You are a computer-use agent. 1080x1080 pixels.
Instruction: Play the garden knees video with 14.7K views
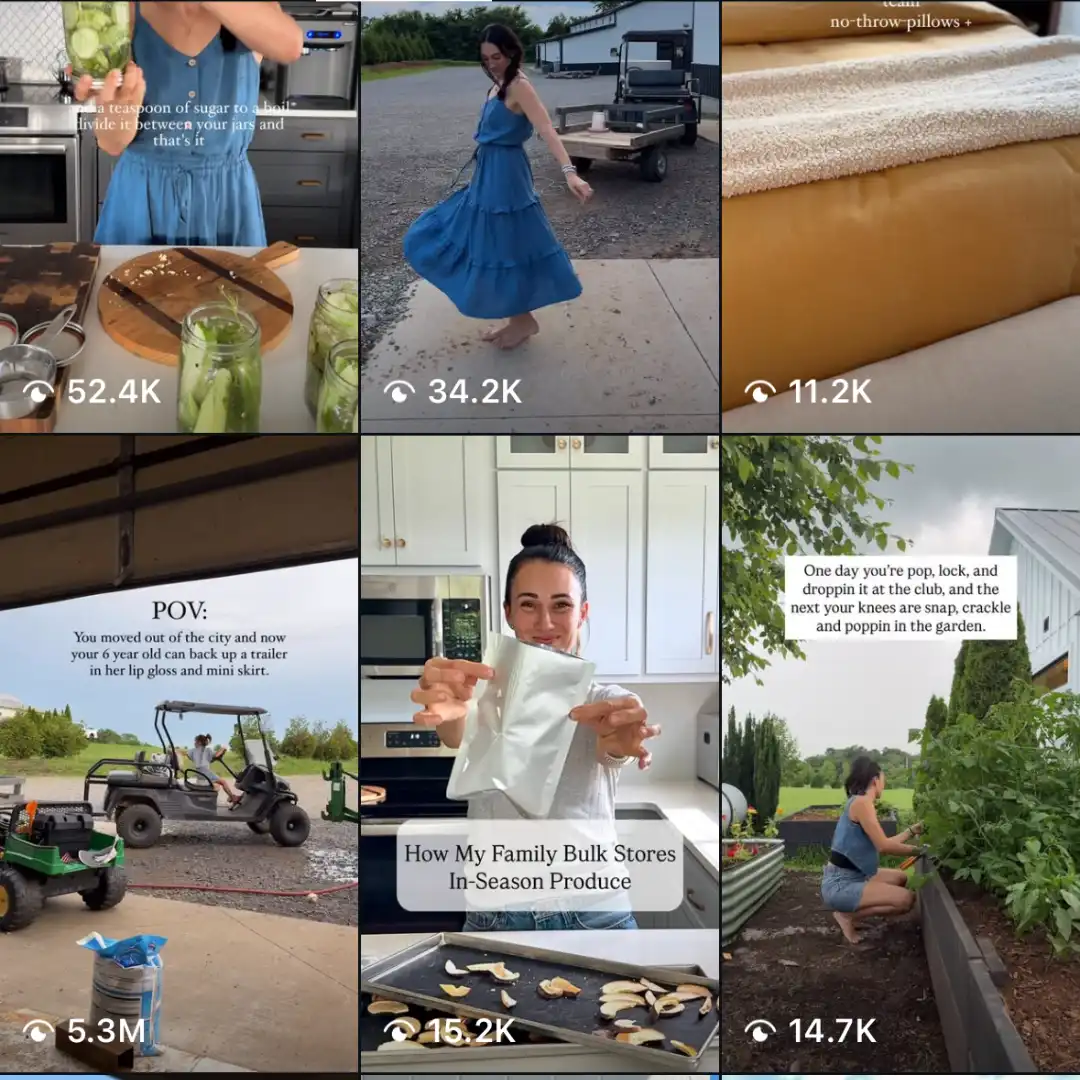[x=900, y=753]
